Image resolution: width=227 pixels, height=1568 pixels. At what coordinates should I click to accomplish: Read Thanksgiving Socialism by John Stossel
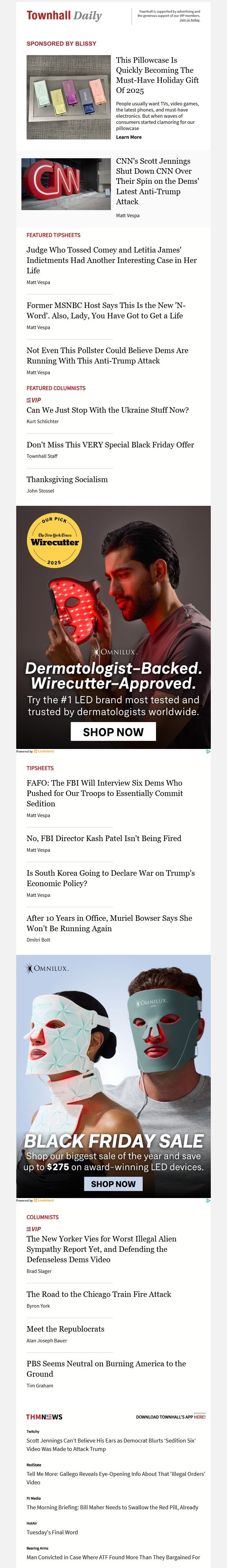[67, 480]
